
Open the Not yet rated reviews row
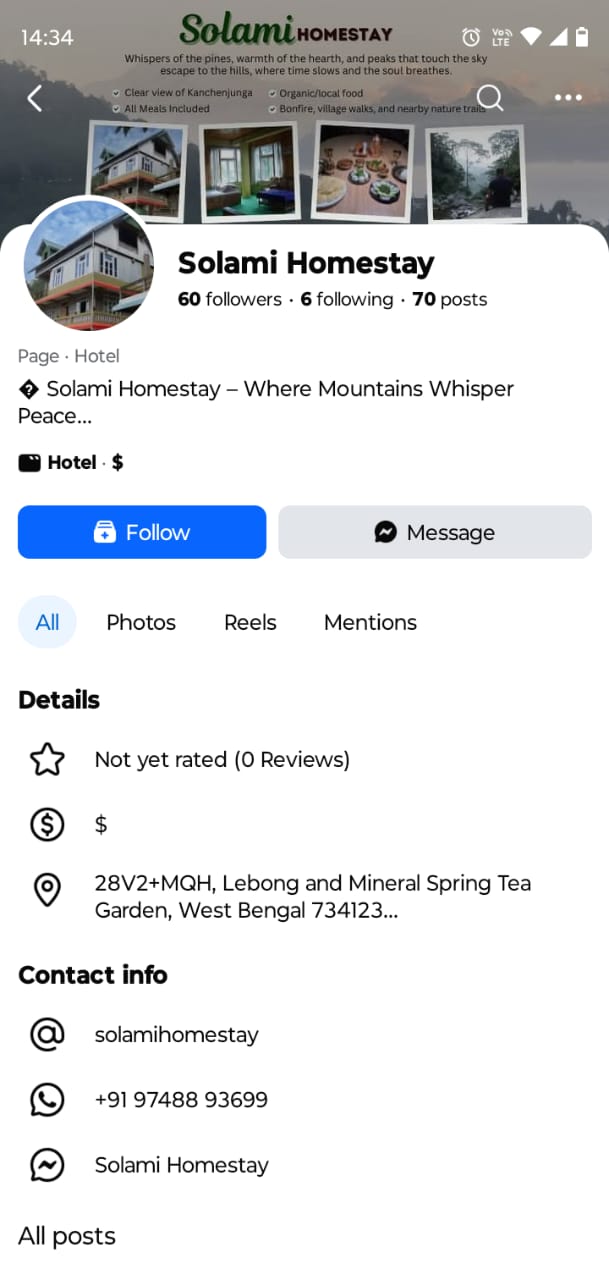(222, 760)
